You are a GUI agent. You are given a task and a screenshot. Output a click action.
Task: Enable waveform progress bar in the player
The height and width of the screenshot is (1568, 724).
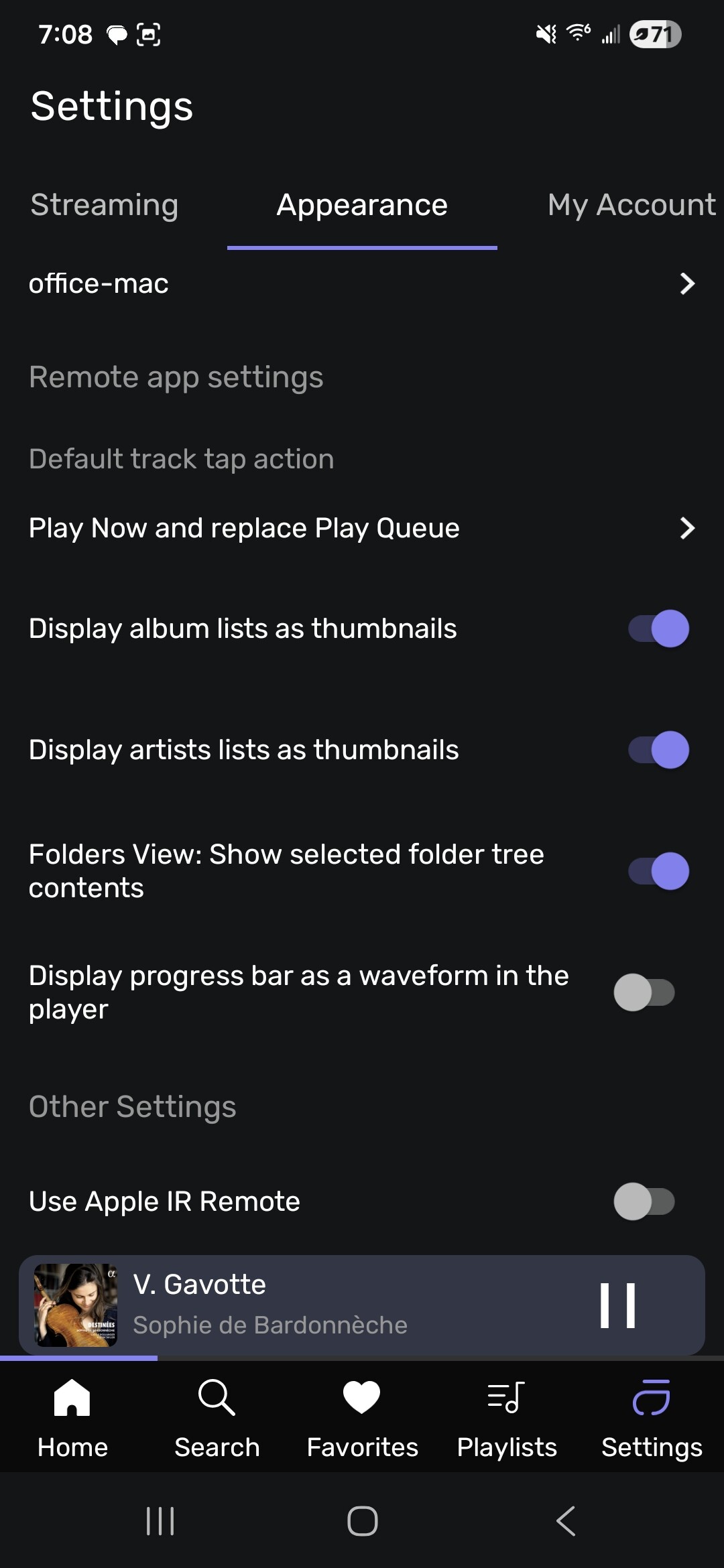pos(644,992)
